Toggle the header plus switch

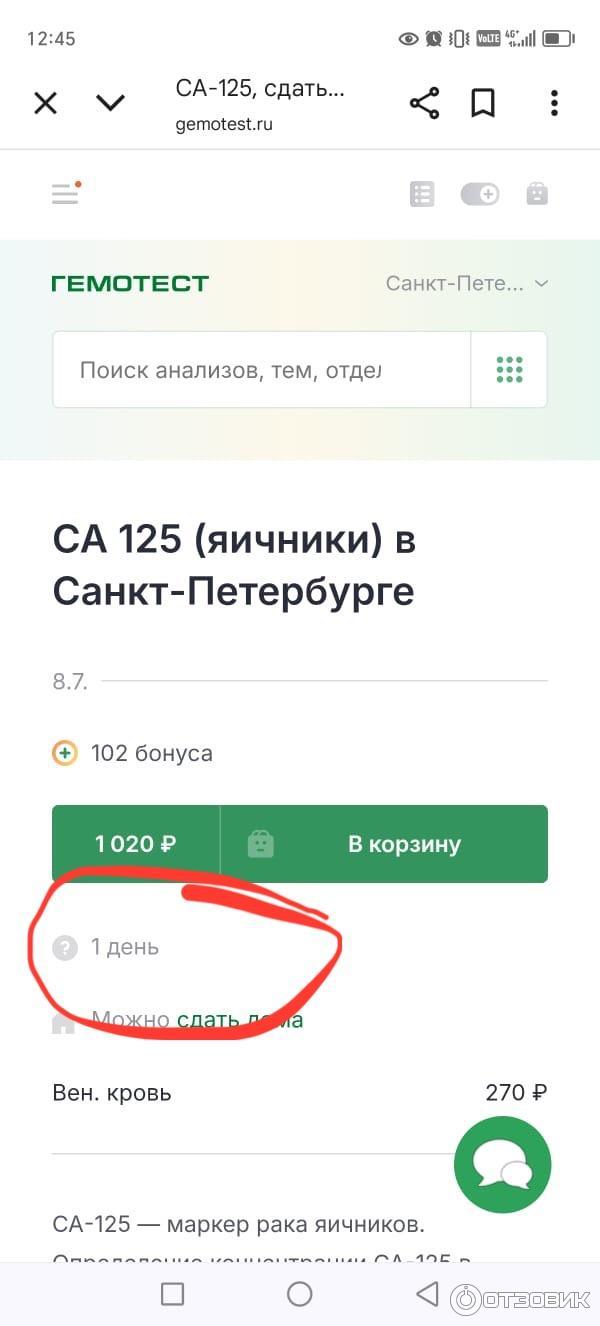point(480,194)
